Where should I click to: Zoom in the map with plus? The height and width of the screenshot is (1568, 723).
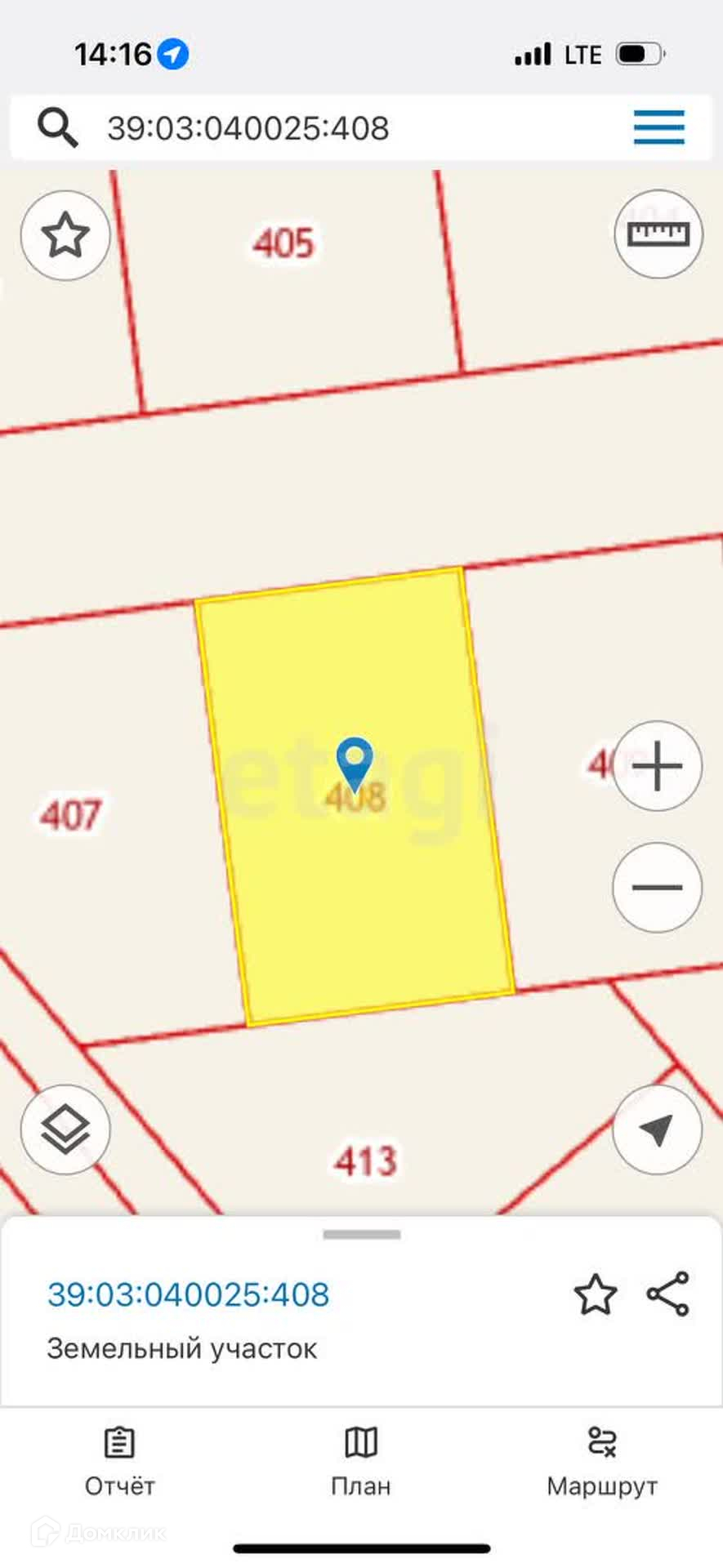tap(658, 766)
